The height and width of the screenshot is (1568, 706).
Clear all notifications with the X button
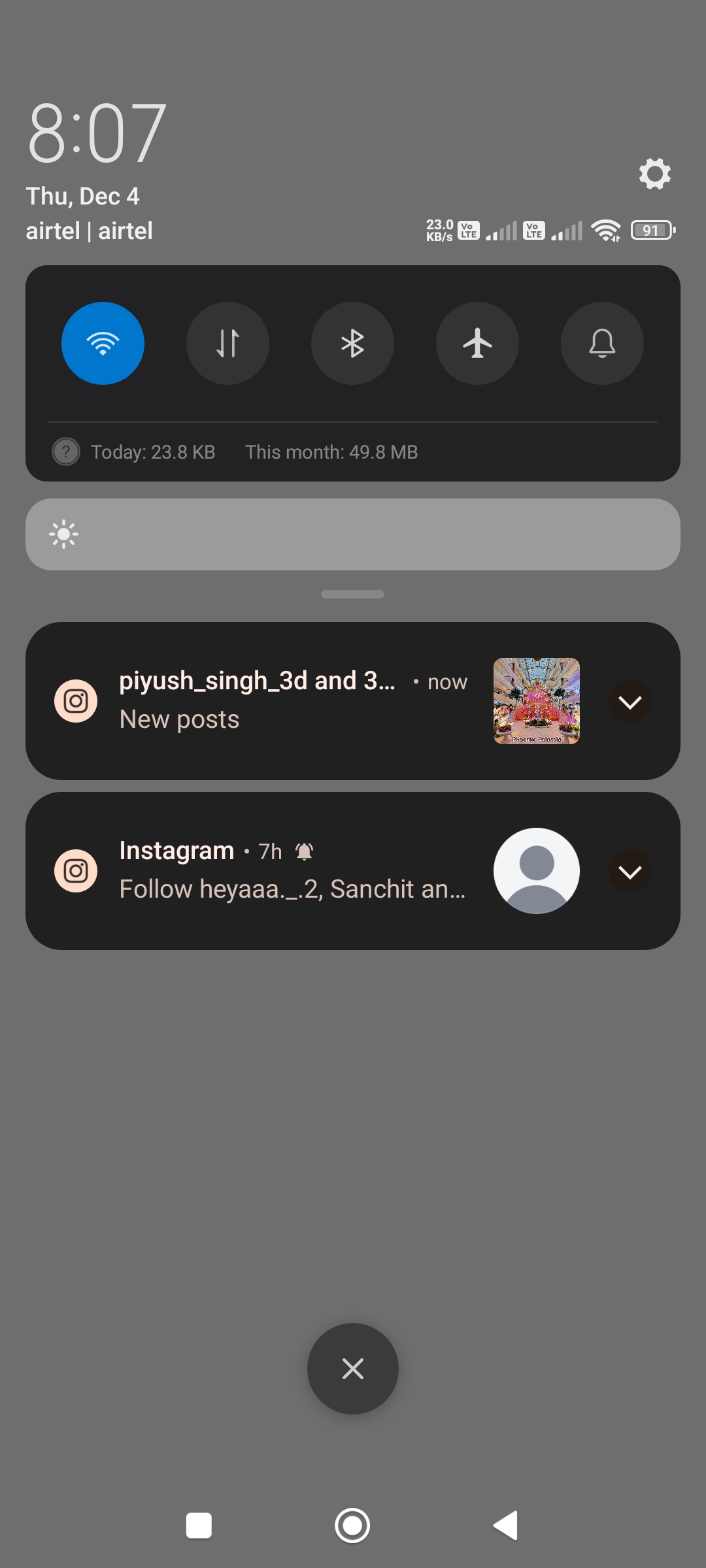point(353,1369)
